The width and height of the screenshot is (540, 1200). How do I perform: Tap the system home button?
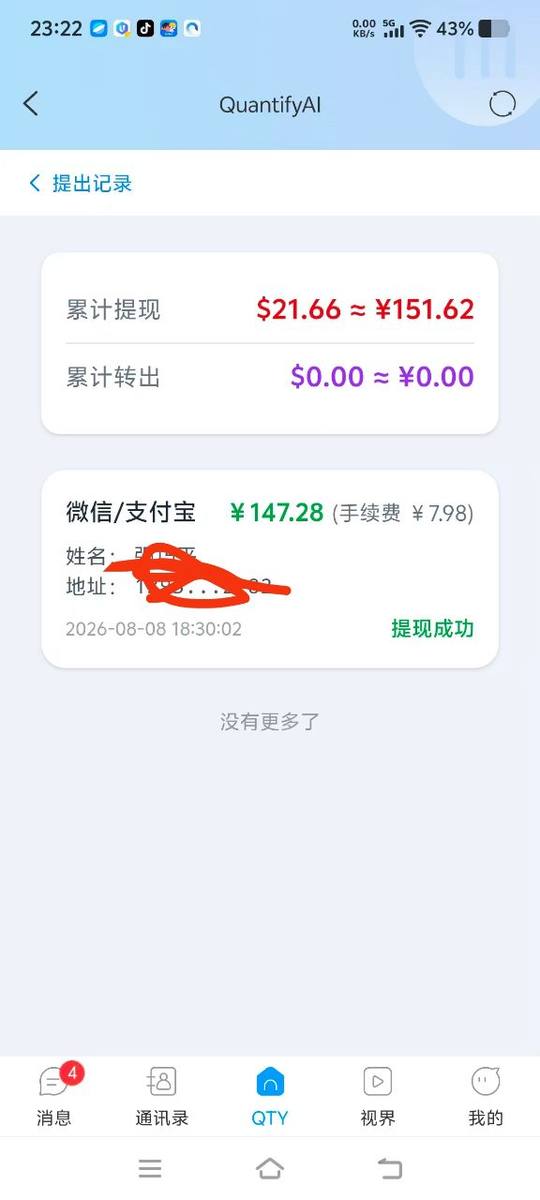[x=270, y=1168]
